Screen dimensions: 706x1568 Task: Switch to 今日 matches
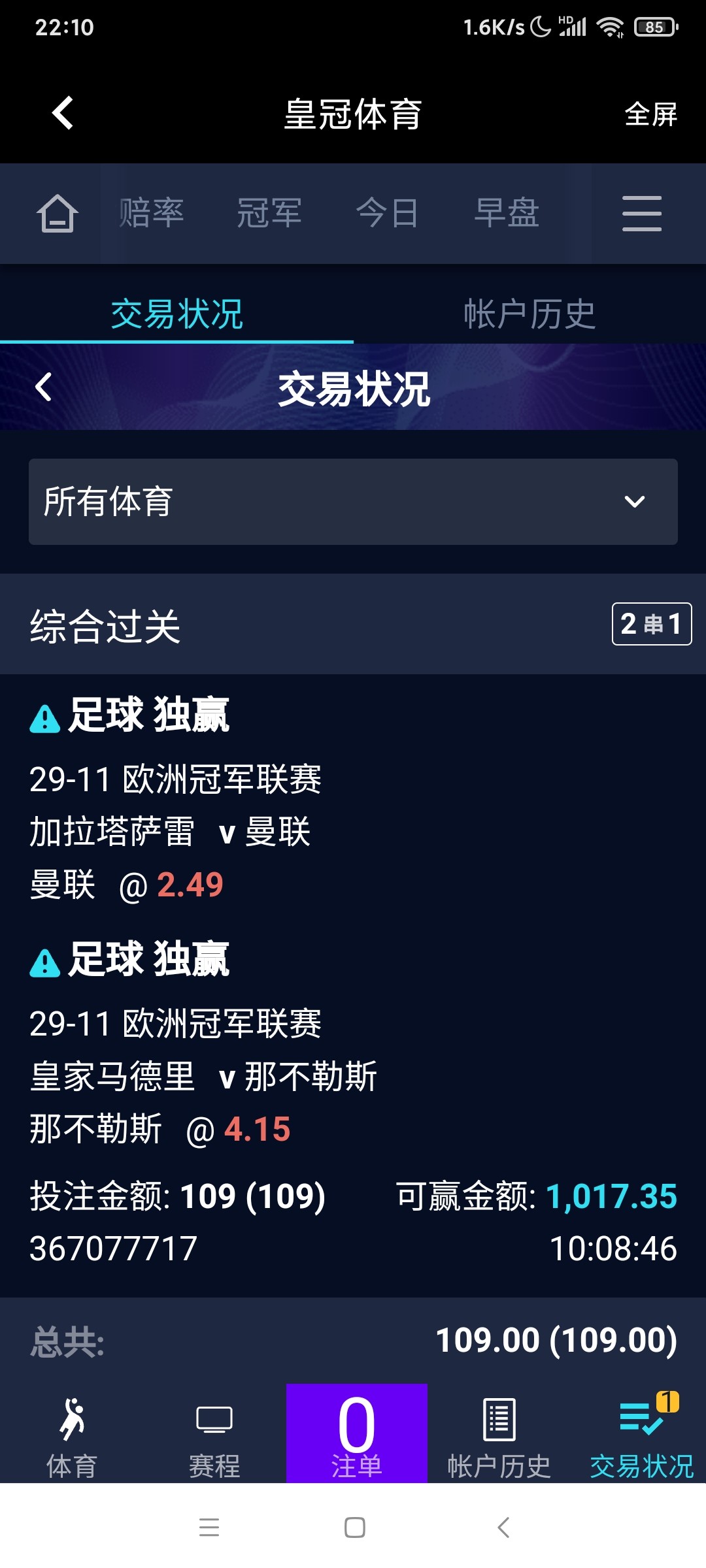387,214
